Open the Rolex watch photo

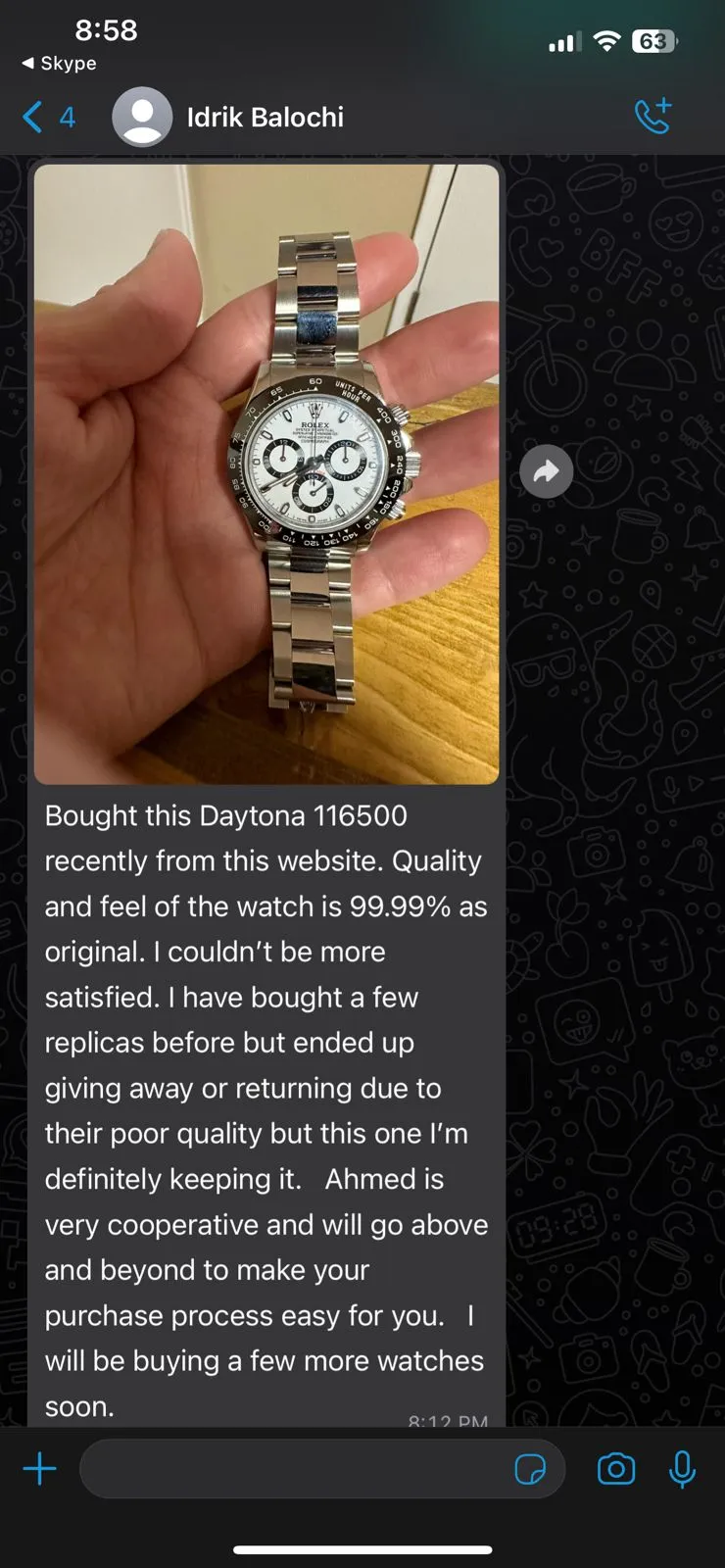[x=266, y=474]
